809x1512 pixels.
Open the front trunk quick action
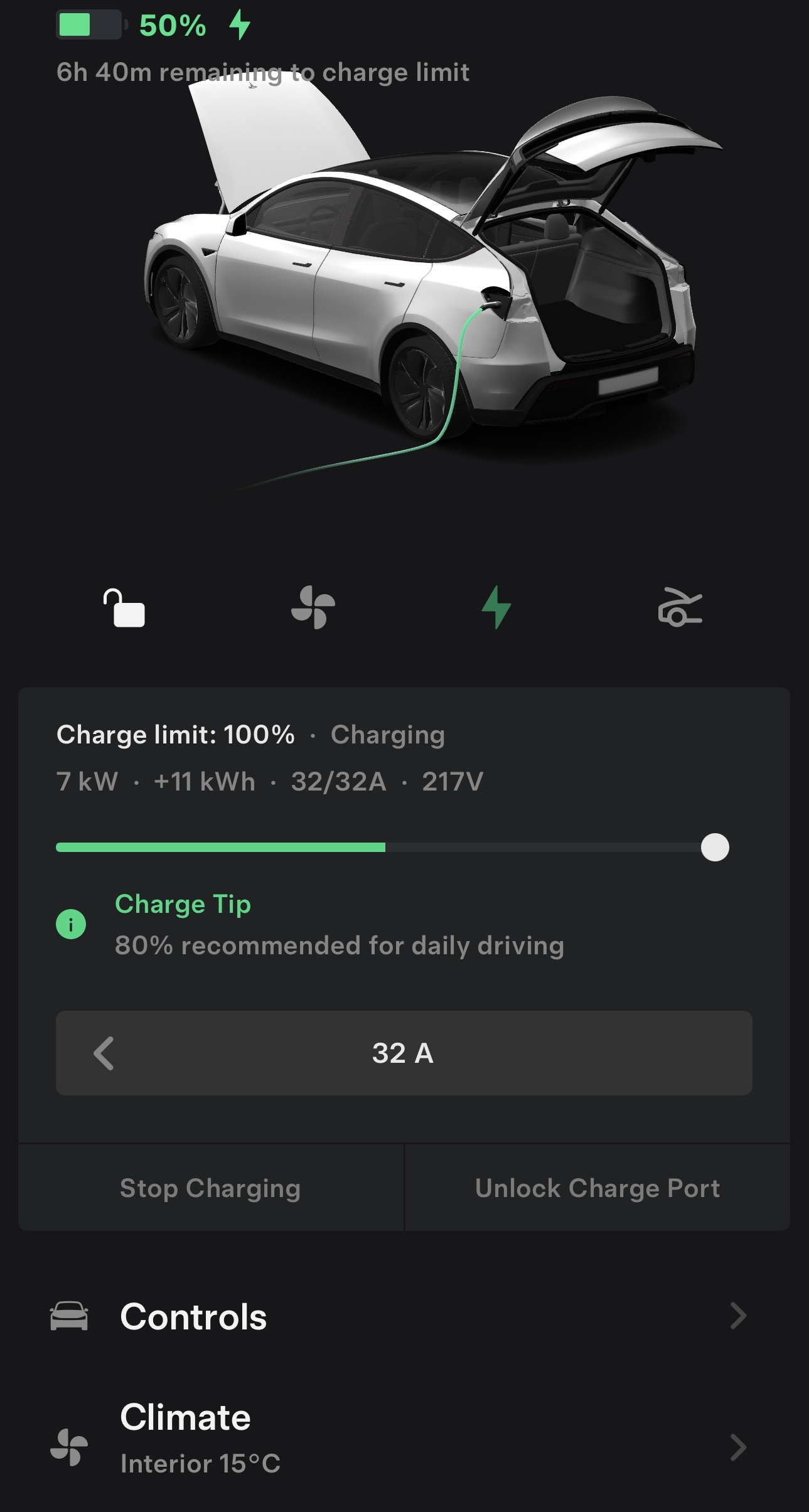(680, 607)
